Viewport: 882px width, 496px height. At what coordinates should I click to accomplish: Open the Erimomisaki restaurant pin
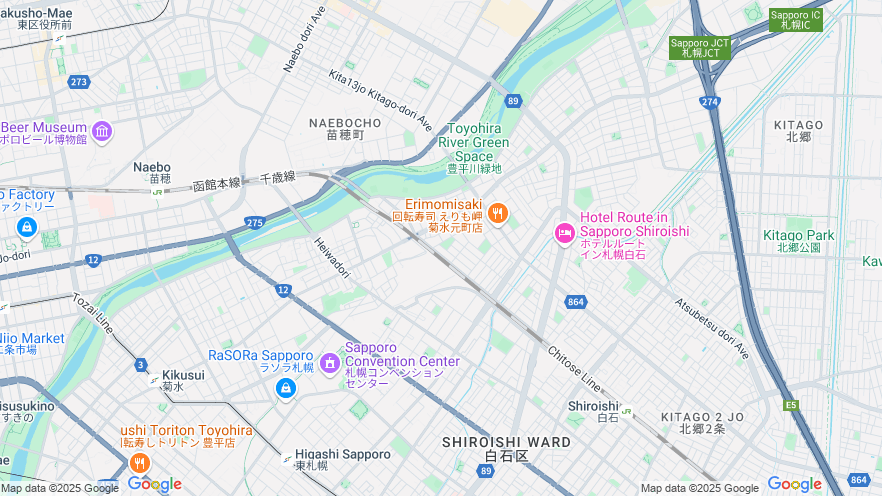(498, 213)
